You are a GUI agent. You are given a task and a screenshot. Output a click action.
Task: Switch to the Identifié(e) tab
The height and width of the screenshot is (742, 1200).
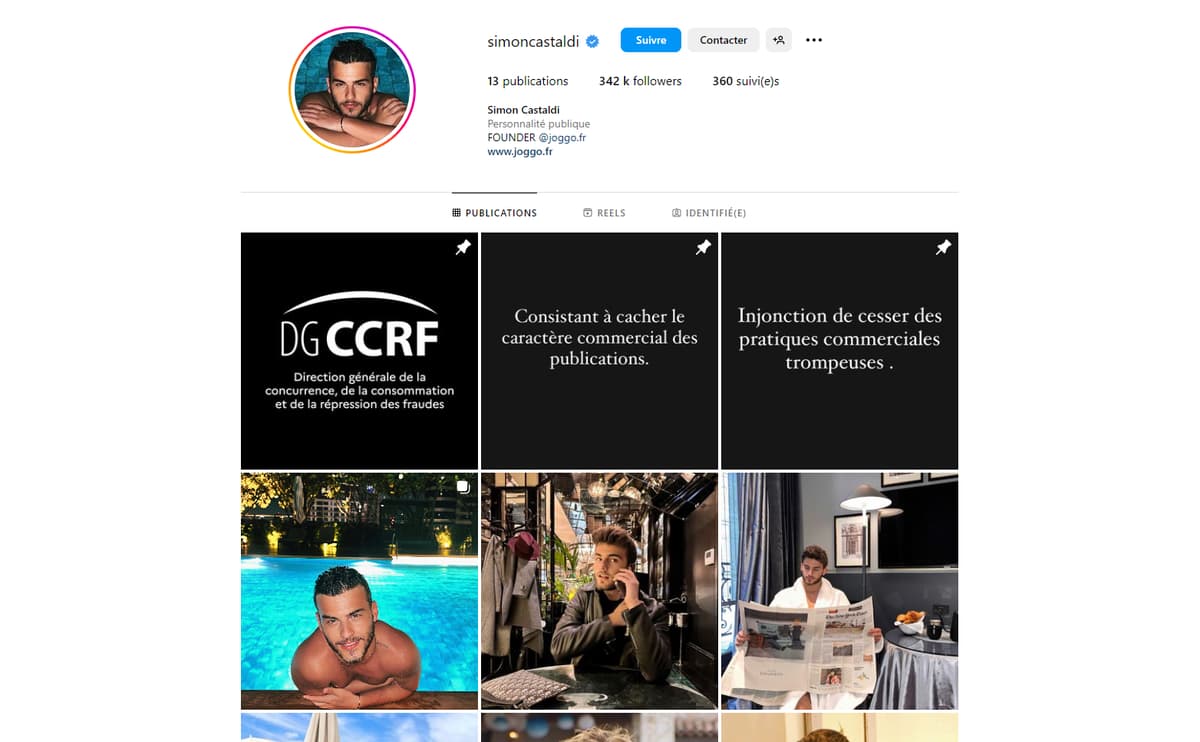[x=709, y=213]
